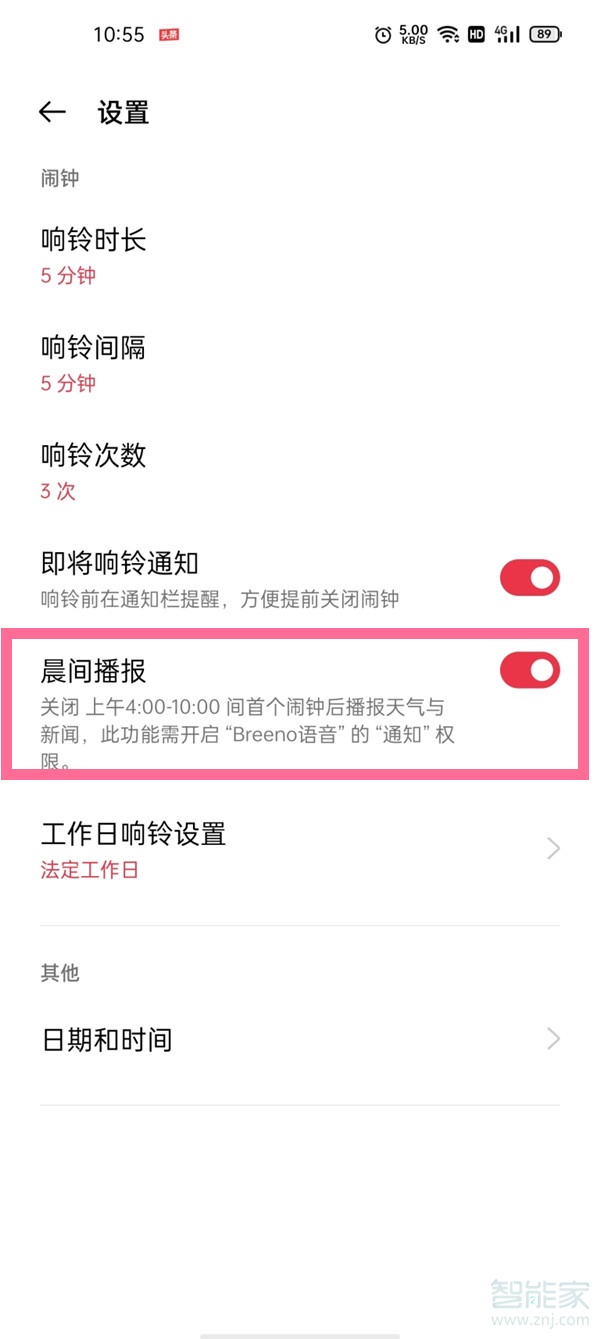Go back using the arrow icon
Screen dimensions: 600x1339
click(52, 113)
